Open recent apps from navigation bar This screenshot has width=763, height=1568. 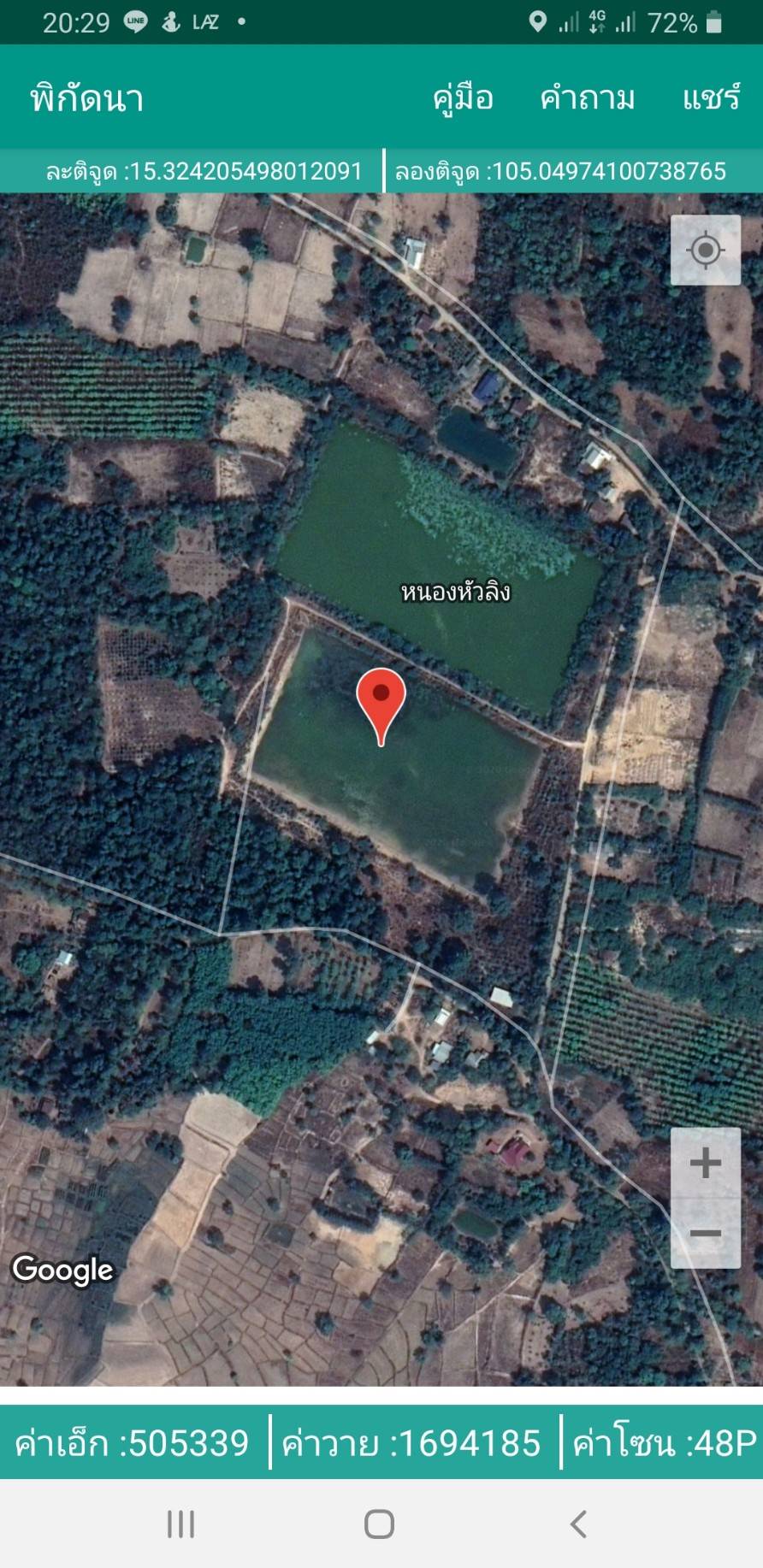[x=181, y=1524]
